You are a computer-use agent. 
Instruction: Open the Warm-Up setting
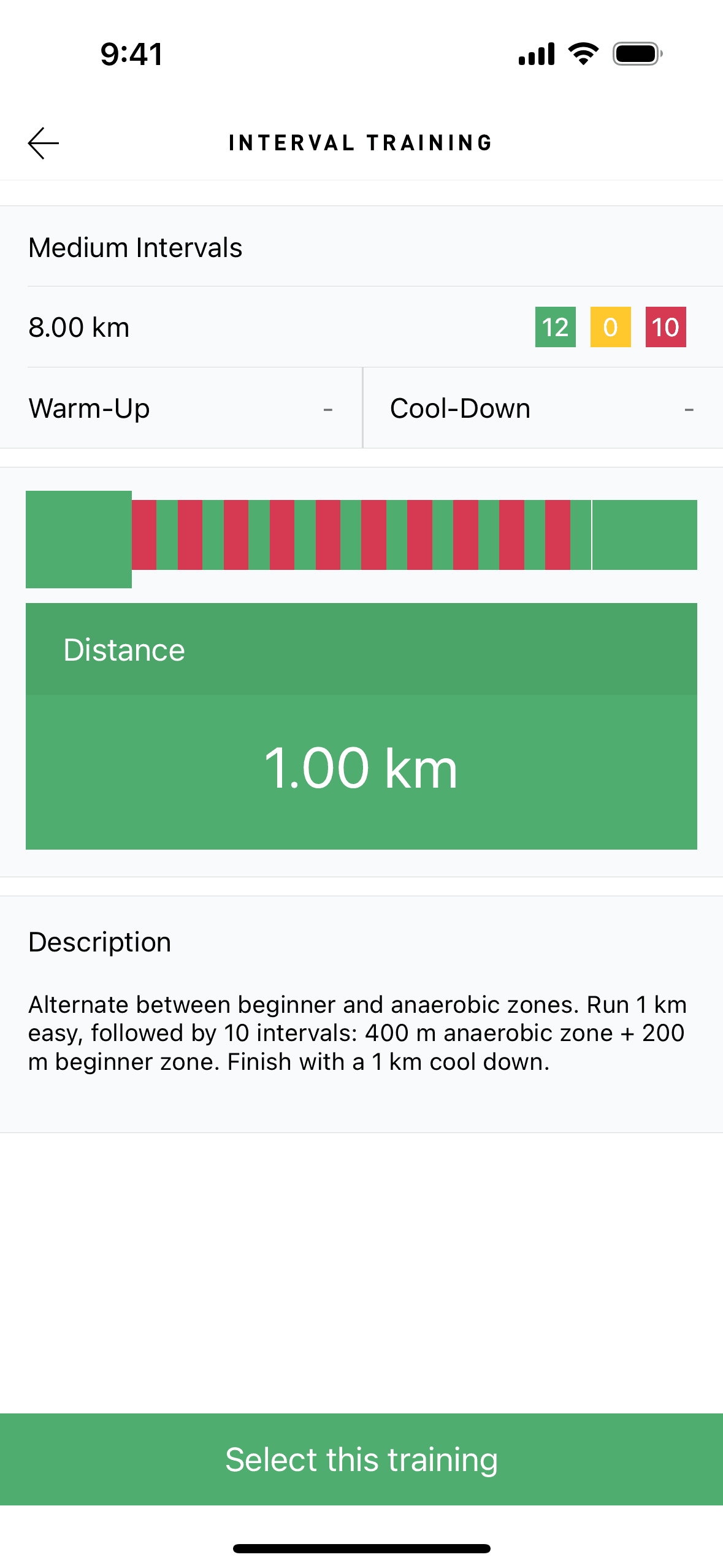coord(181,409)
